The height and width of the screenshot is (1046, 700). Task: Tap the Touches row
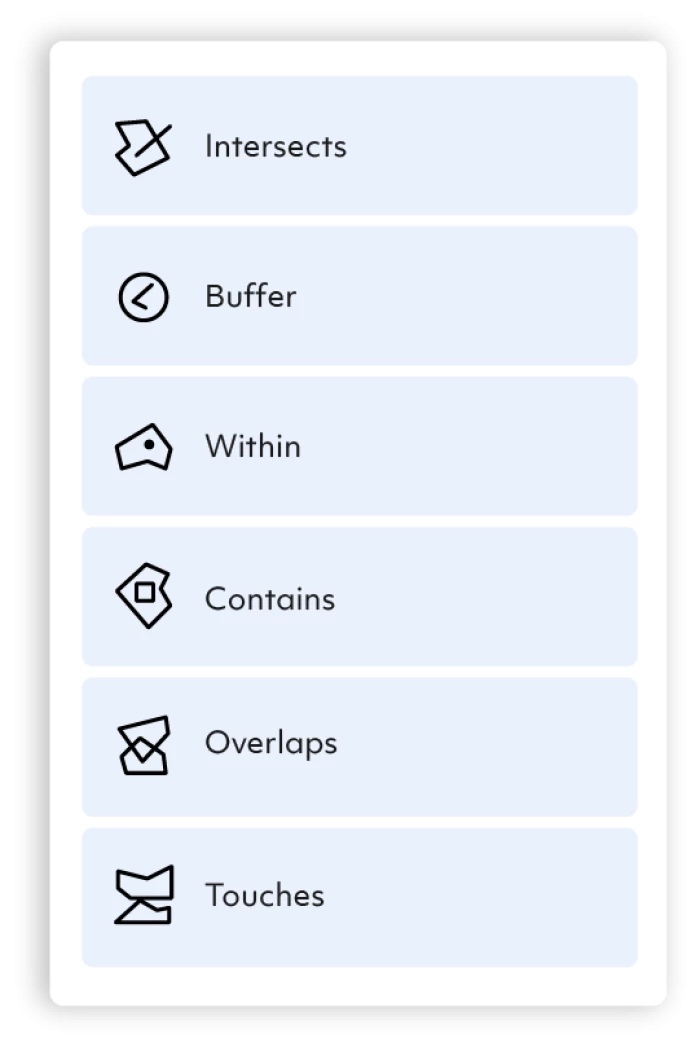pos(359,897)
